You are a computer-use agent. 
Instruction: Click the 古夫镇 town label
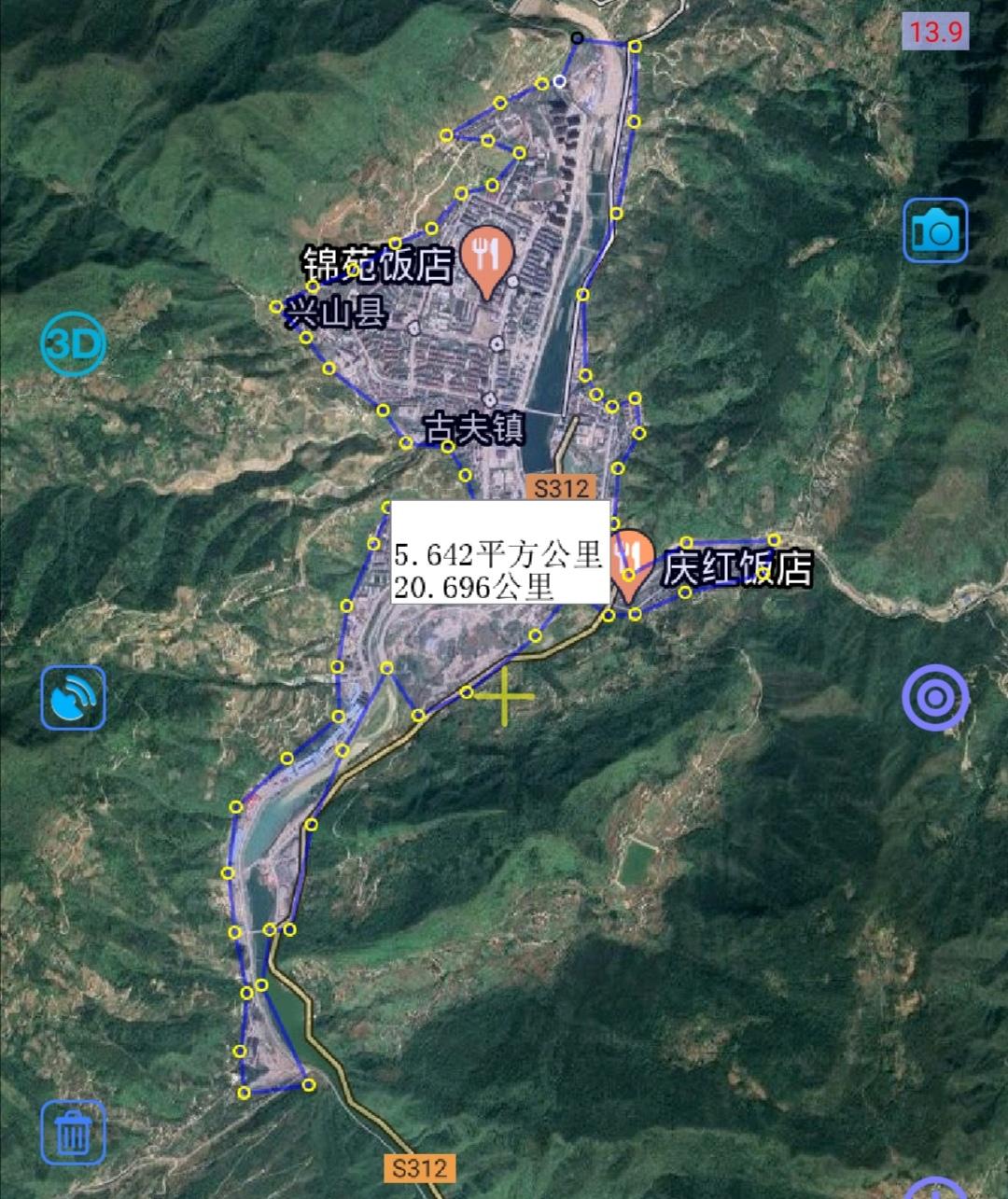coord(476,427)
